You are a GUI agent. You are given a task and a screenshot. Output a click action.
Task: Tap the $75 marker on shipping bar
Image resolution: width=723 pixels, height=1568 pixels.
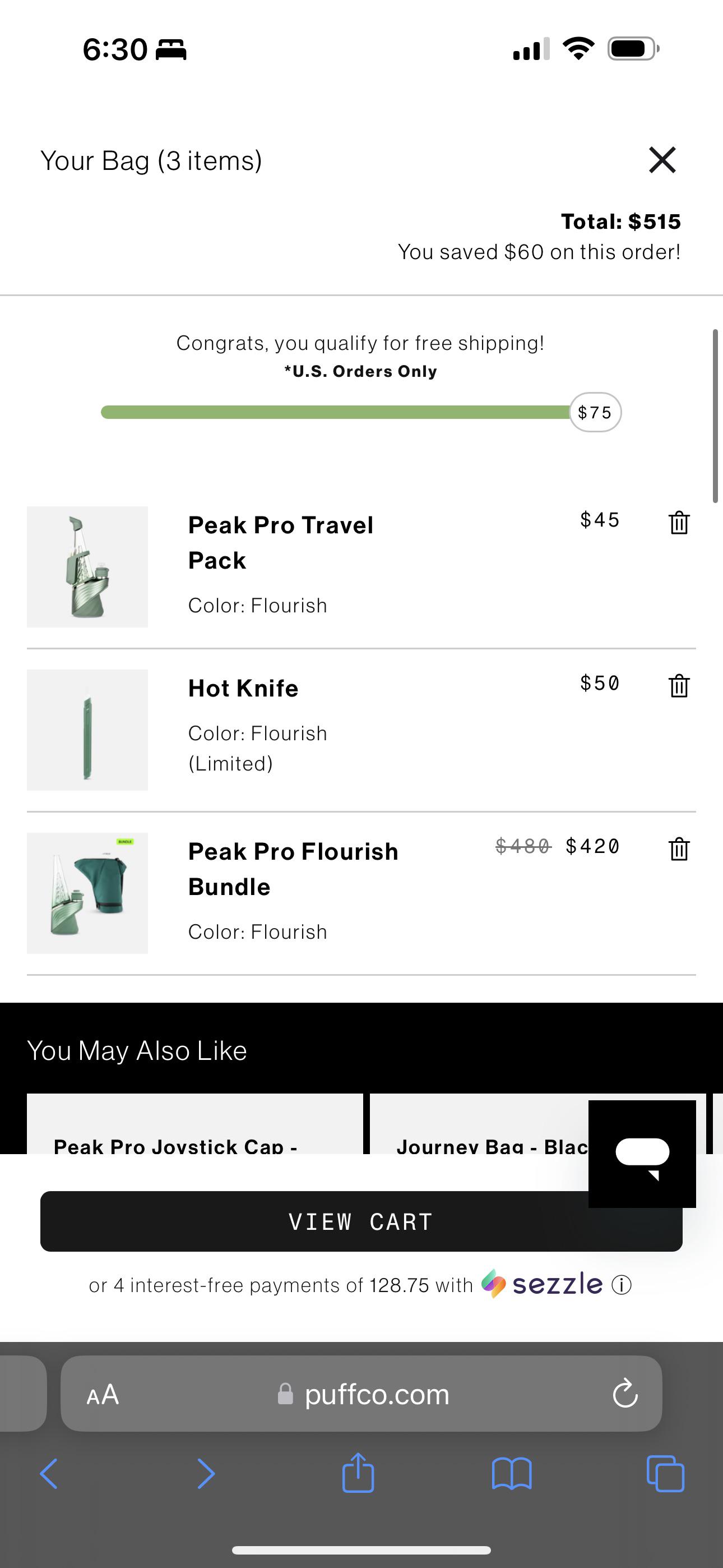(595, 412)
